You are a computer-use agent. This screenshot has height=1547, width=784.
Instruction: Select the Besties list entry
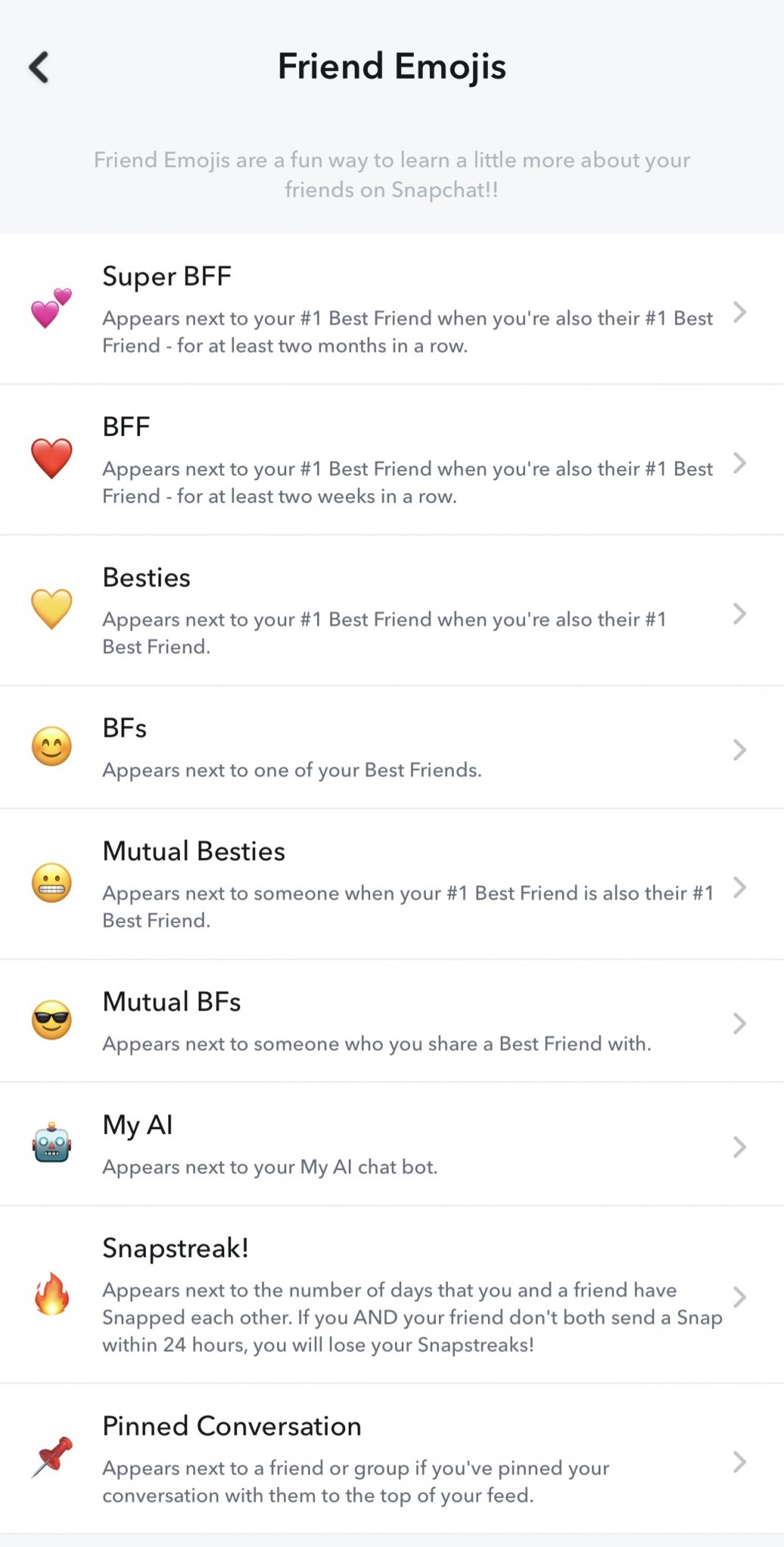point(392,609)
